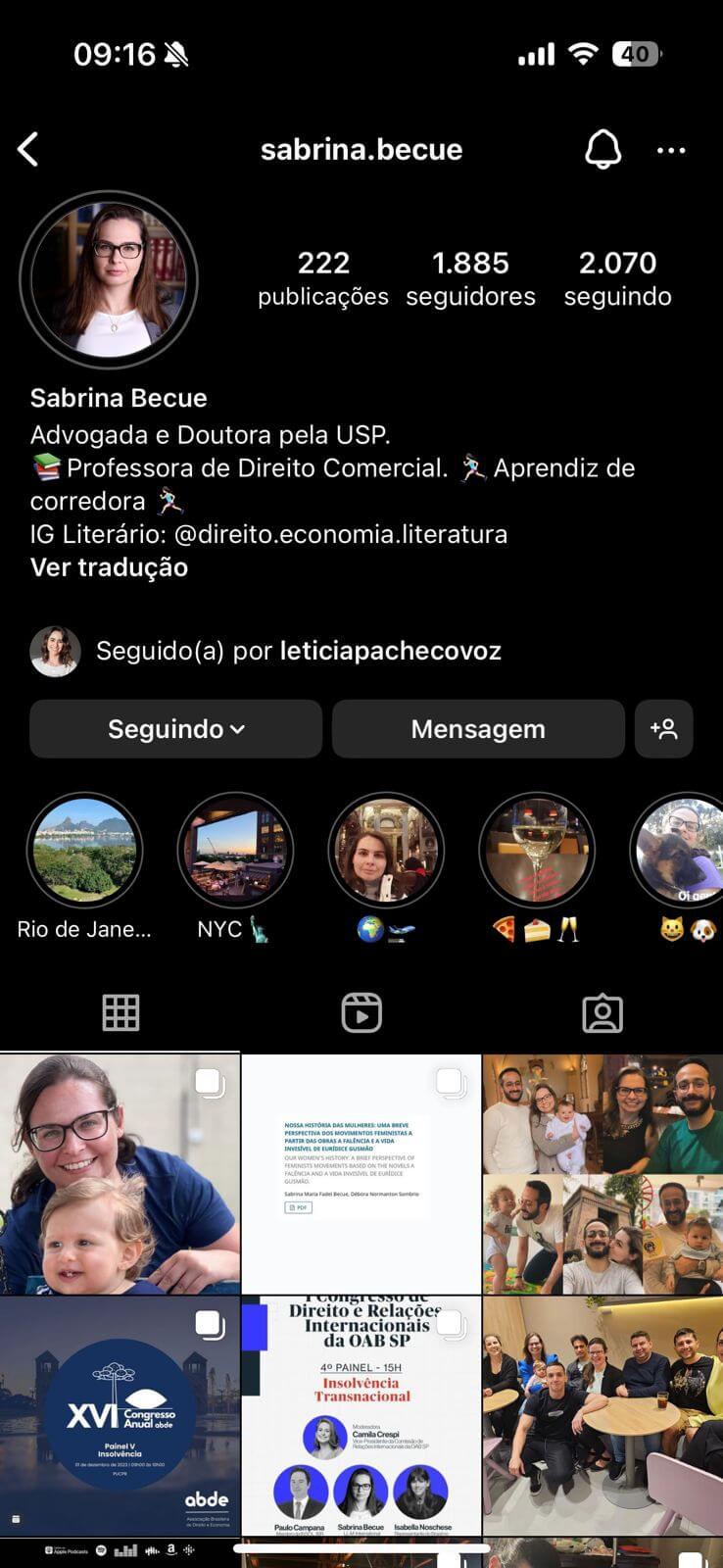Screen dimensions: 723x1568
Task: Expand the Seguindo dropdown button
Action: point(175,729)
